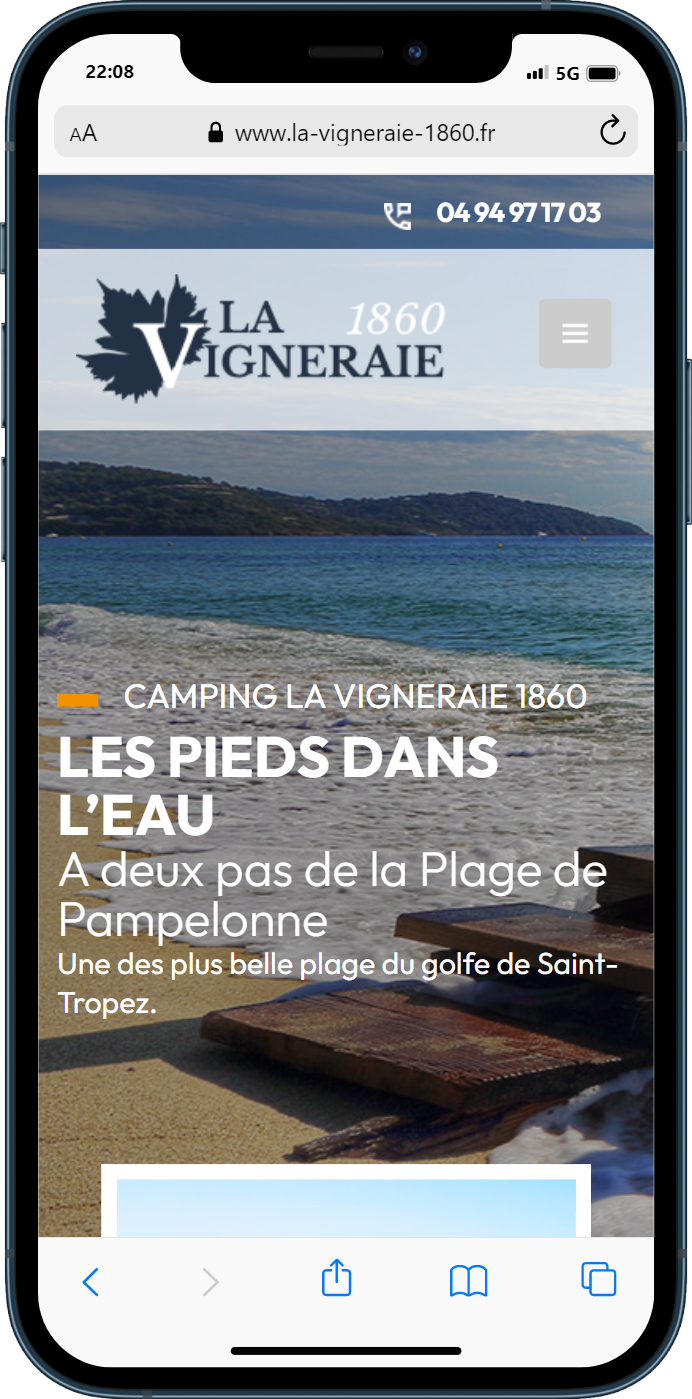Open the hamburger menu of the site
The image size is (692, 1399).
(x=574, y=333)
